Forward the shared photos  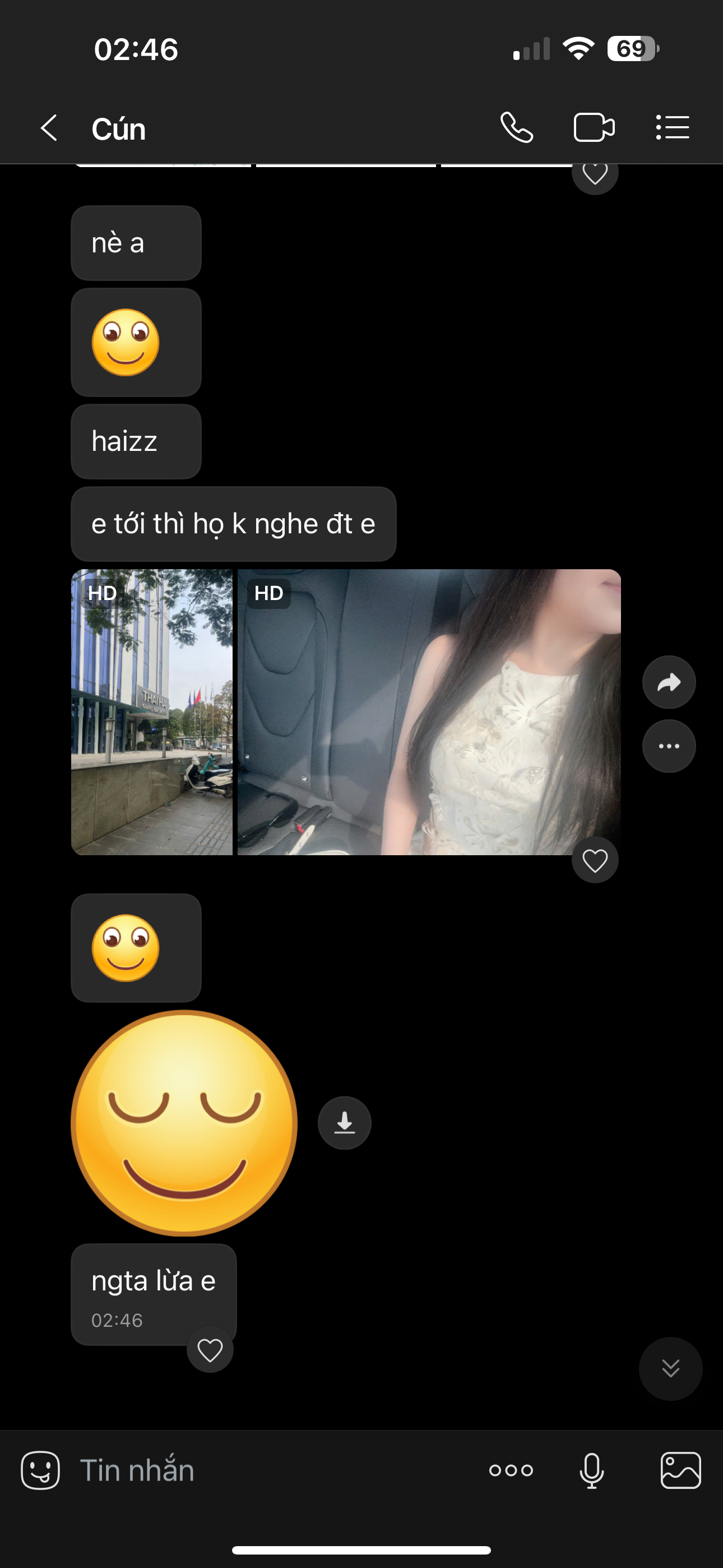tap(669, 682)
